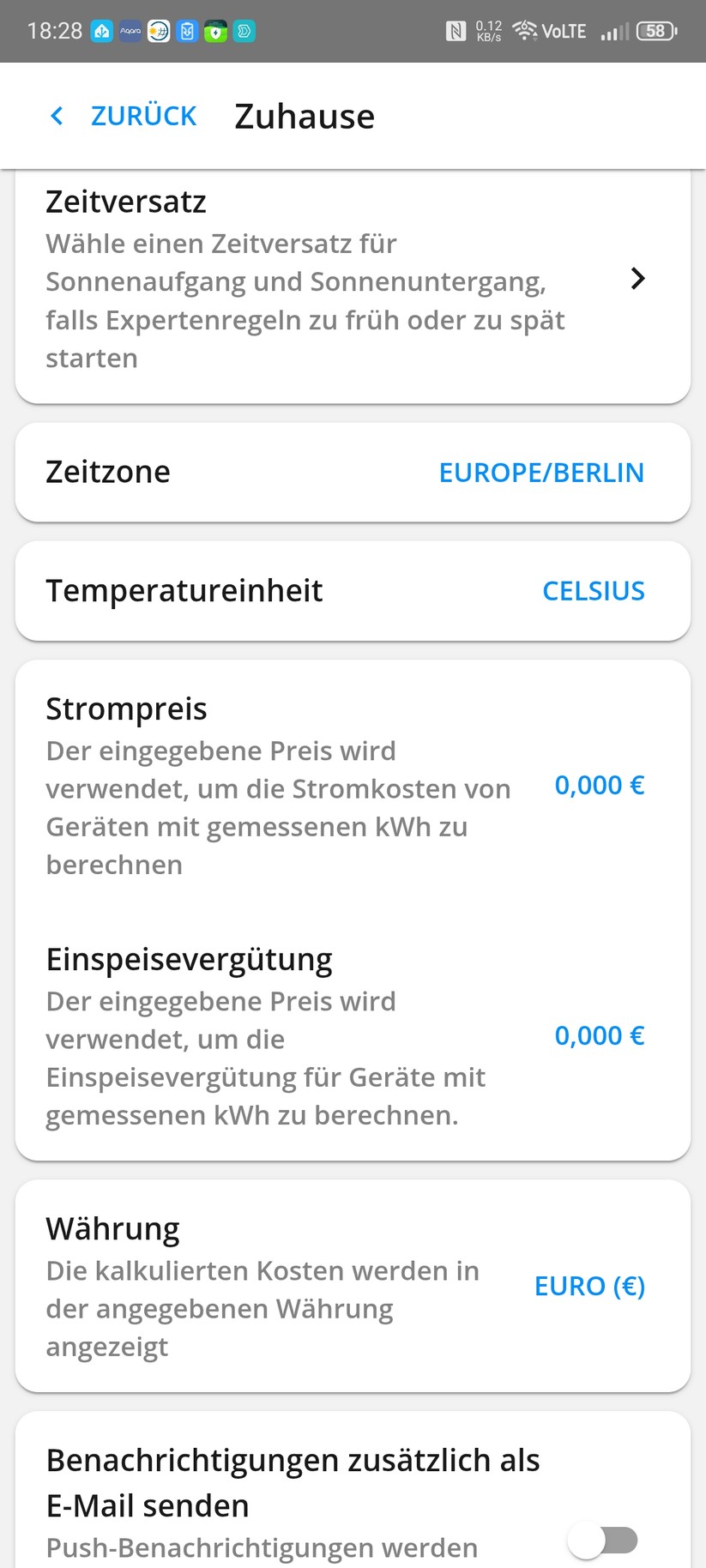Viewport: 706px width, 1568px height.
Task: Tap the battery indicator showing 58
Action: 655,31
